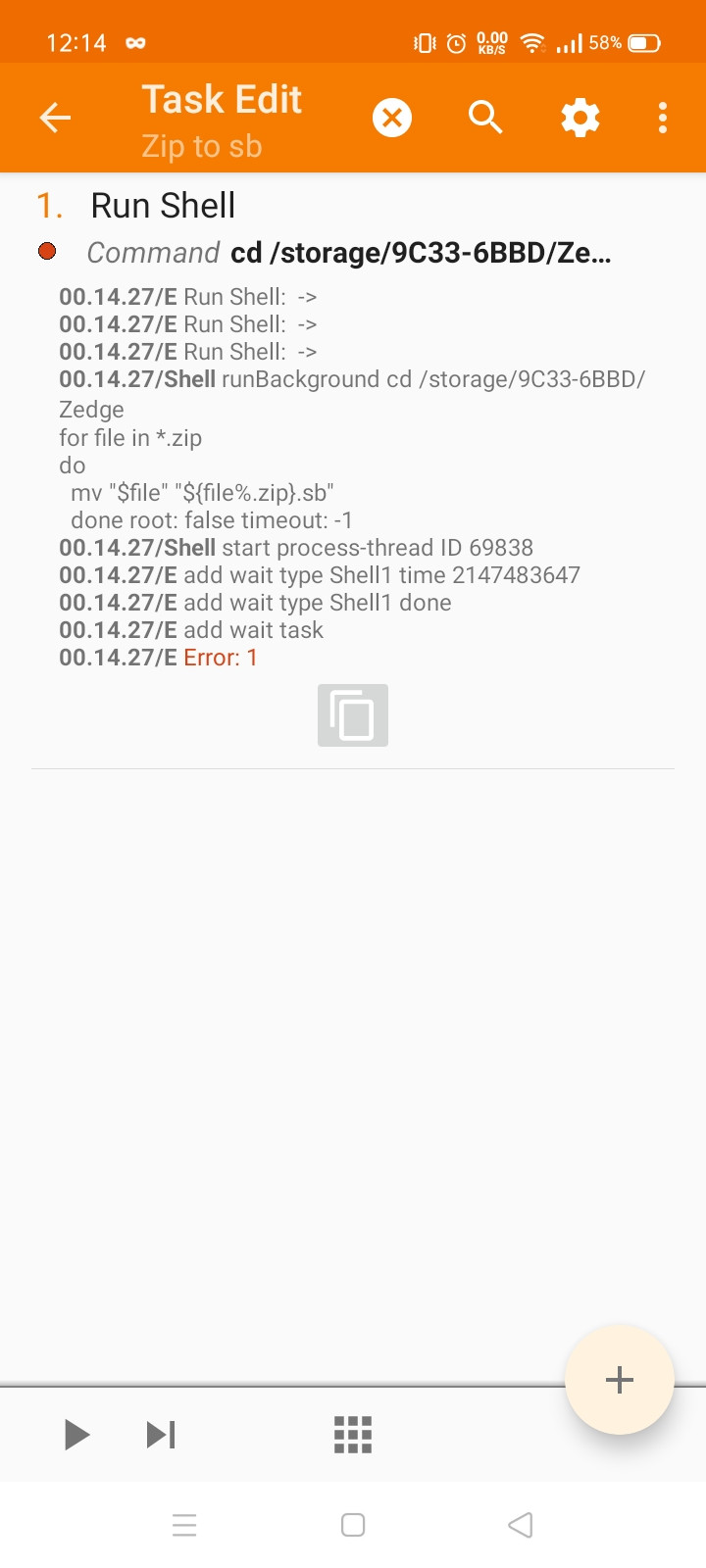Tap the Android recent apps button
706x1568 pixels.
(184, 1525)
